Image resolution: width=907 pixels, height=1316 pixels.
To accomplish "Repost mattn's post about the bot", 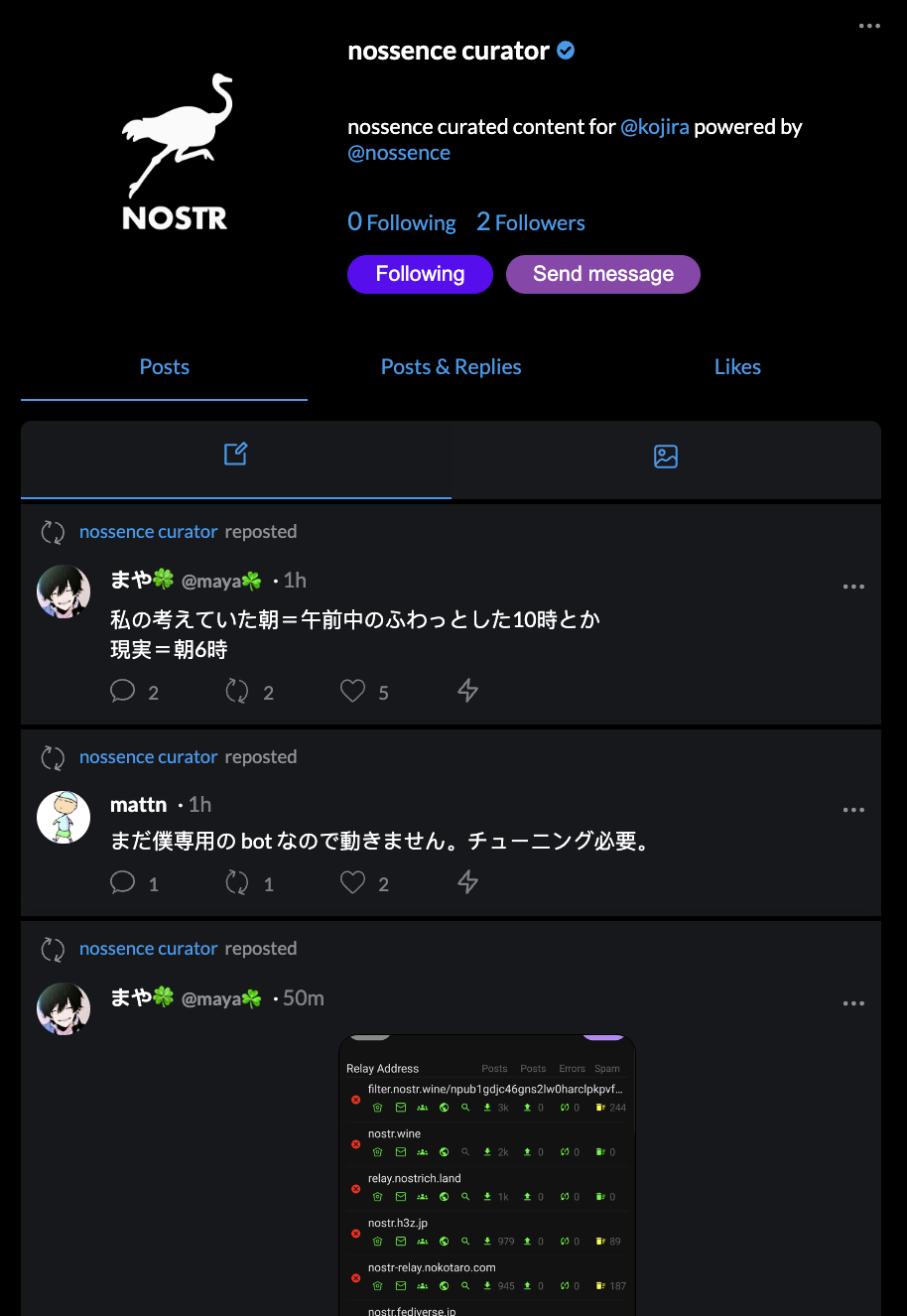I will 237,882.
